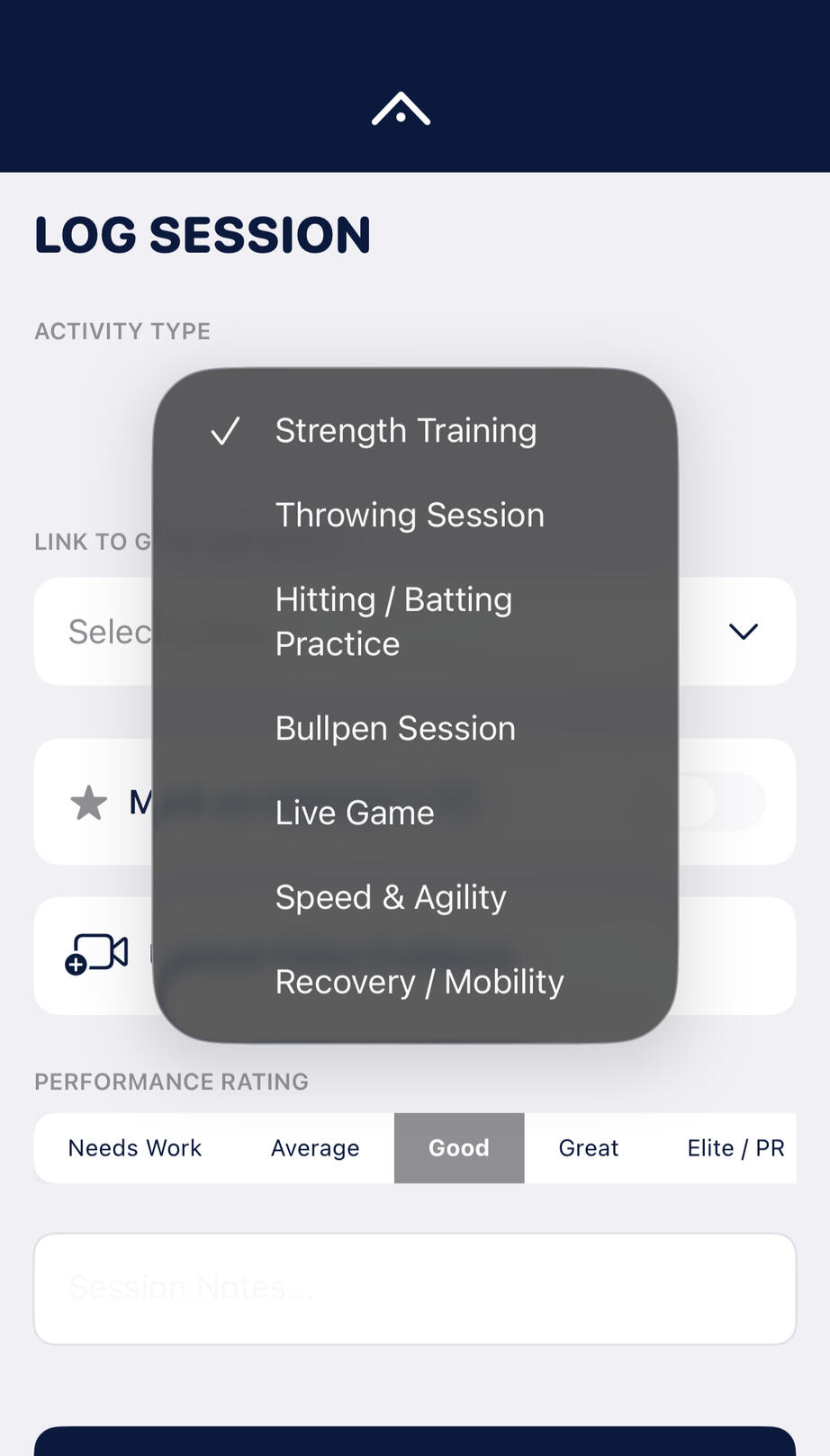Choose Throwing Session activity type
Viewport: 830px width, 1456px height.
(x=410, y=516)
